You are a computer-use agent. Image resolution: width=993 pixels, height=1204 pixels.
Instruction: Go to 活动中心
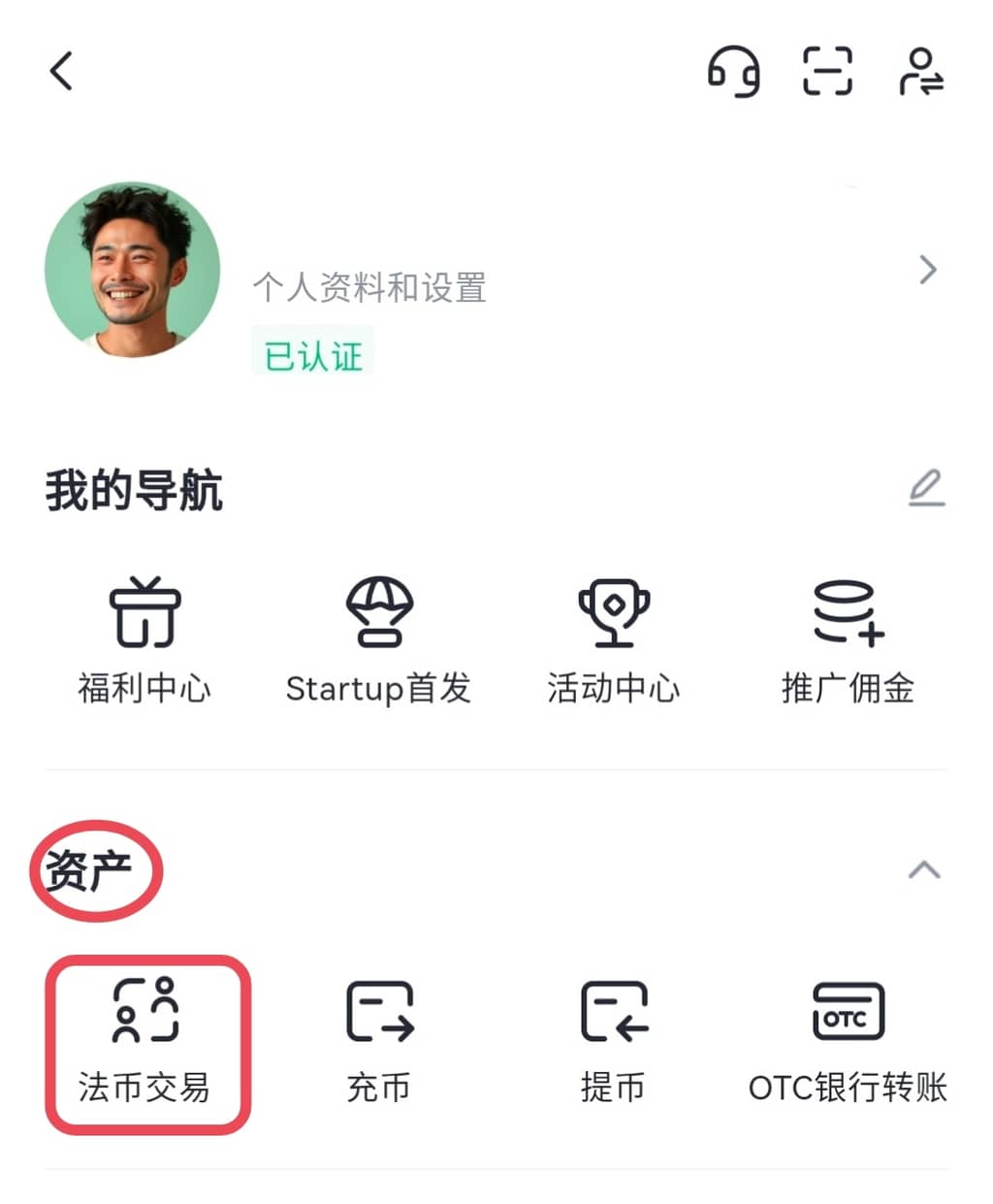(x=613, y=640)
